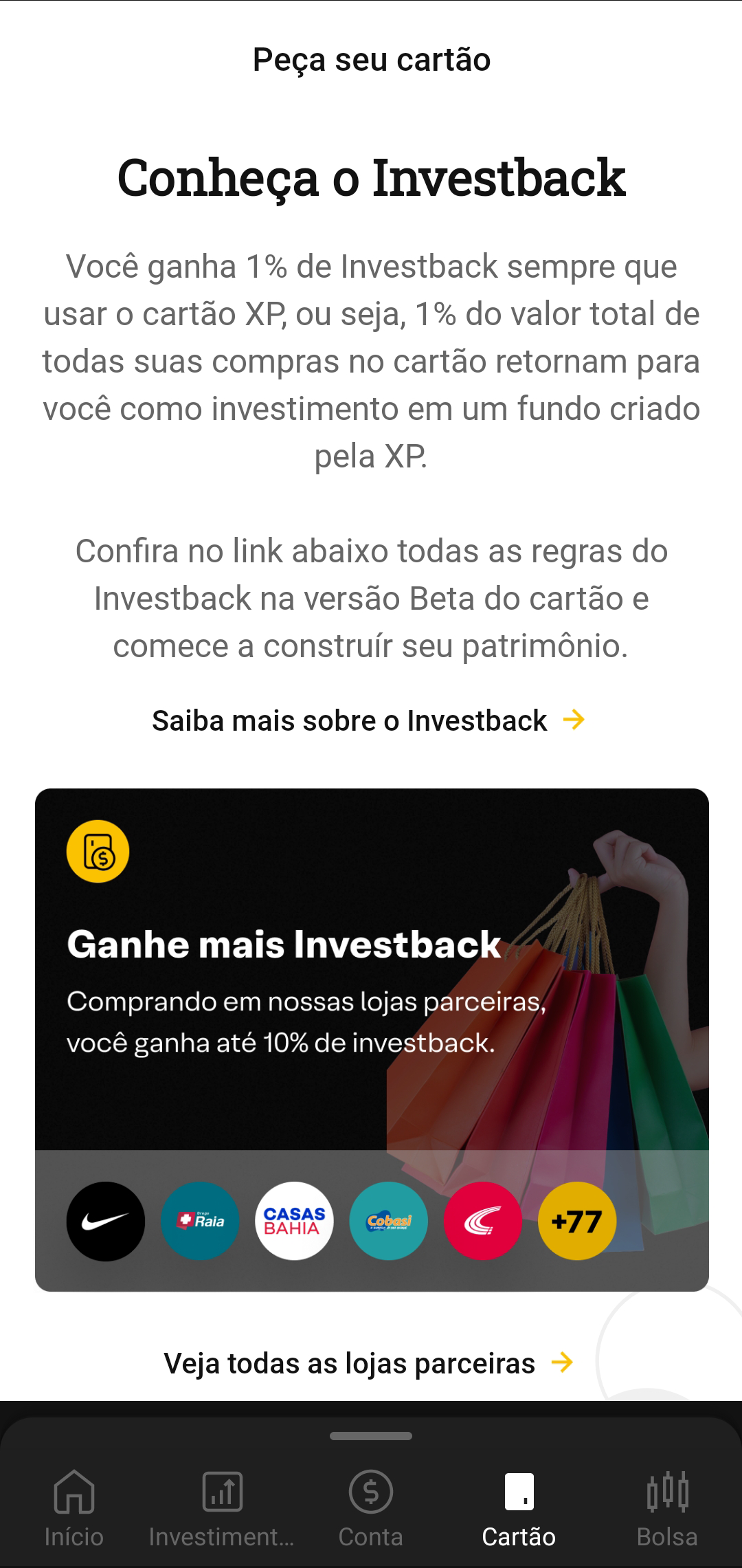
Task: Open 'Veja todas as lojas parceiras' link
Action: [x=368, y=1363]
